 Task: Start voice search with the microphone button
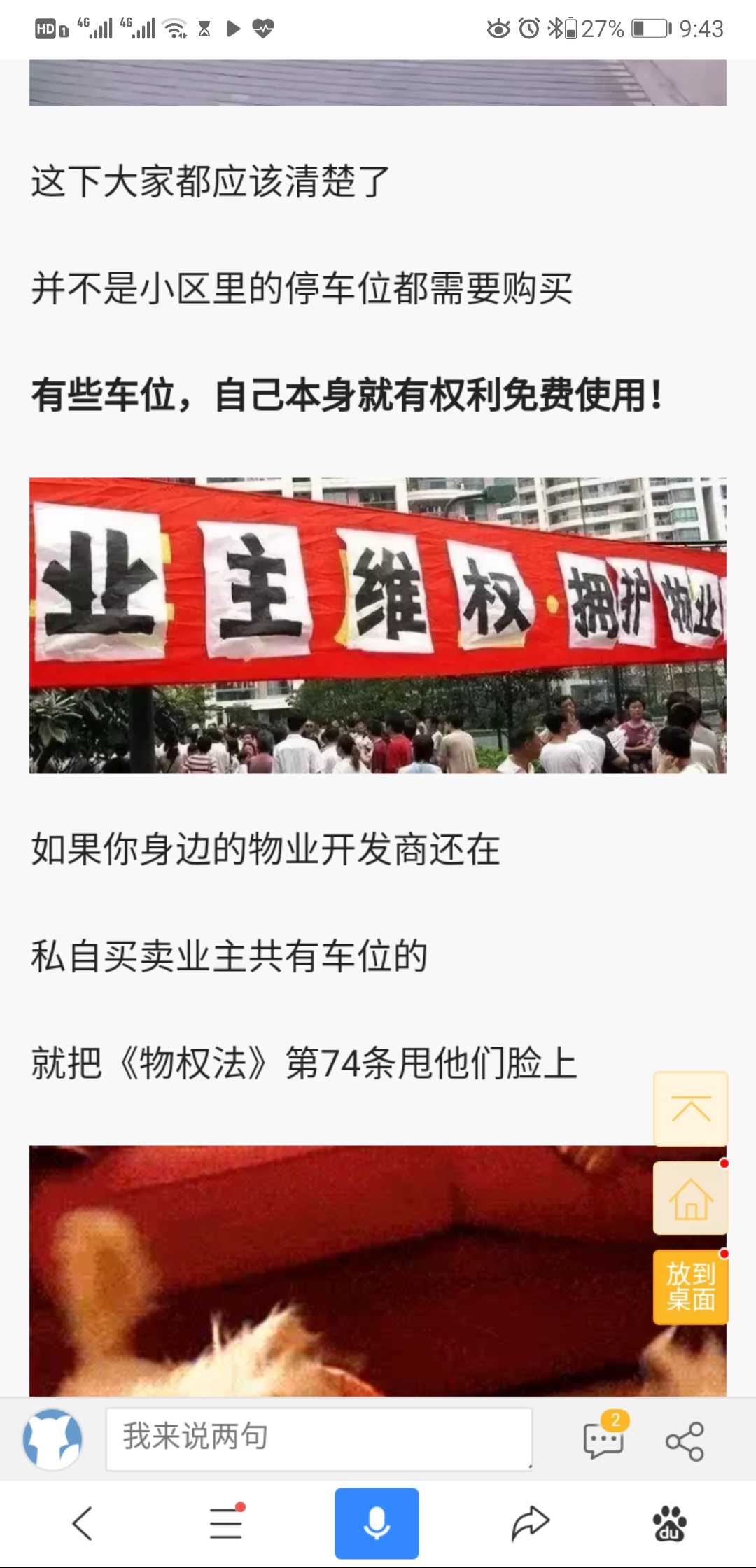pyautogui.click(x=377, y=1523)
